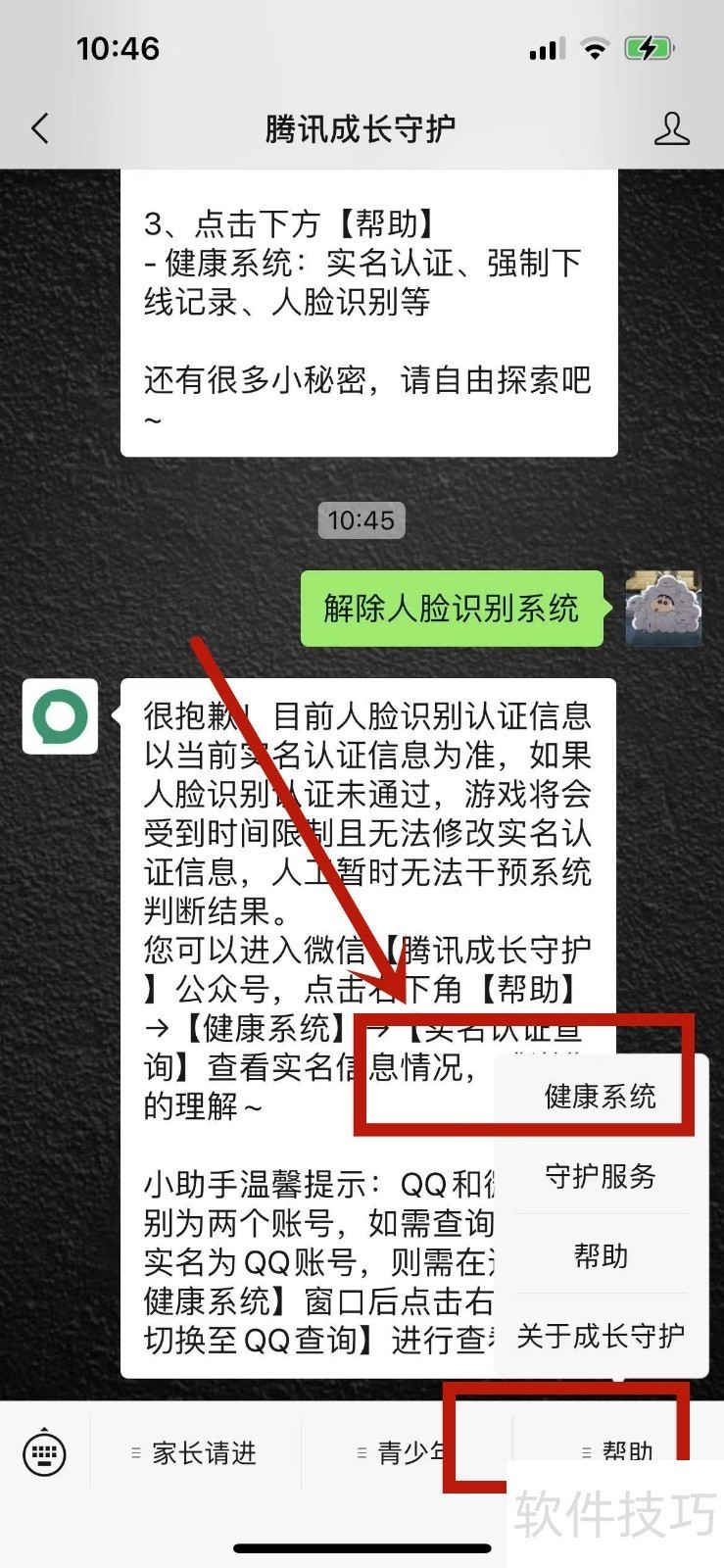Open the green official account avatar
Image resolution: width=724 pixels, height=1568 pixels.
(60, 716)
